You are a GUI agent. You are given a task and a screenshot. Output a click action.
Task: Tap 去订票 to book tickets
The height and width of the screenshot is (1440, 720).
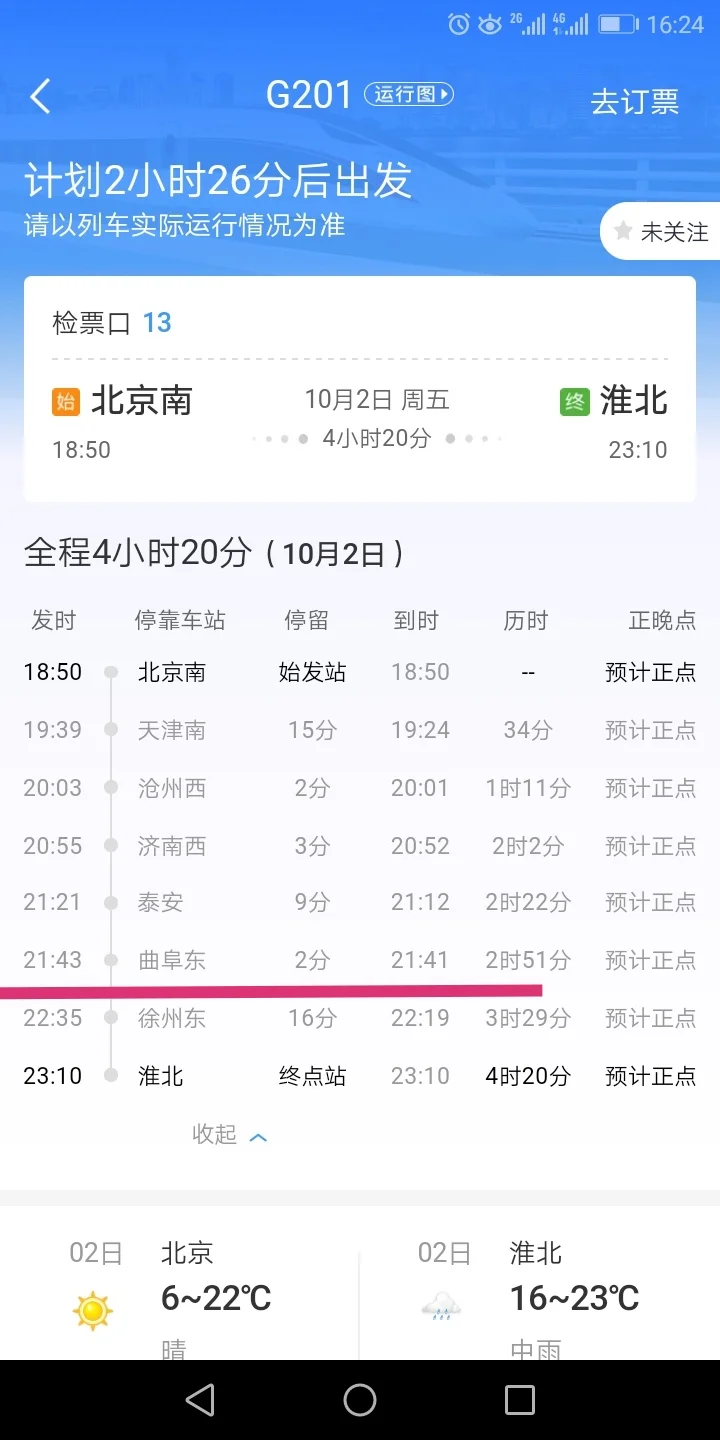(x=635, y=101)
